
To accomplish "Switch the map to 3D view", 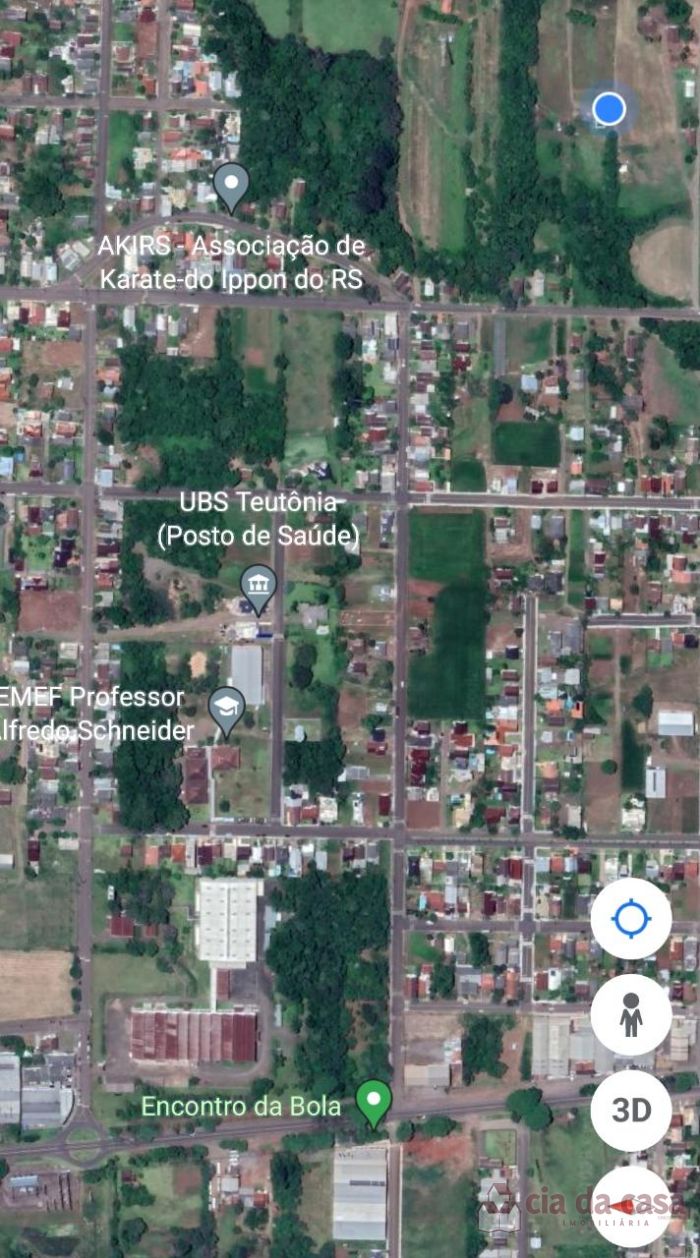I will (631, 1110).
